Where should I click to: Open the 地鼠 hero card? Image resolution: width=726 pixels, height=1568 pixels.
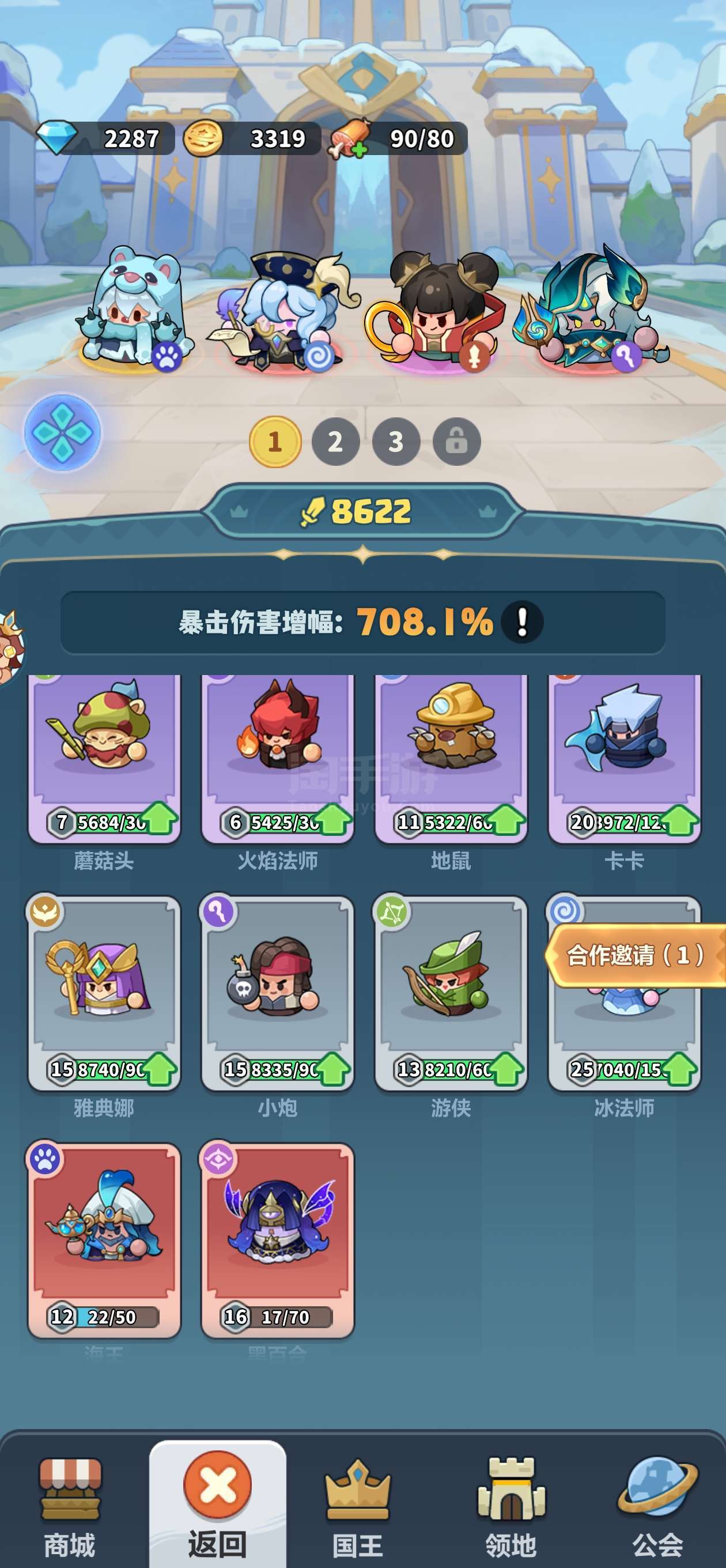[x=451, y=759]
